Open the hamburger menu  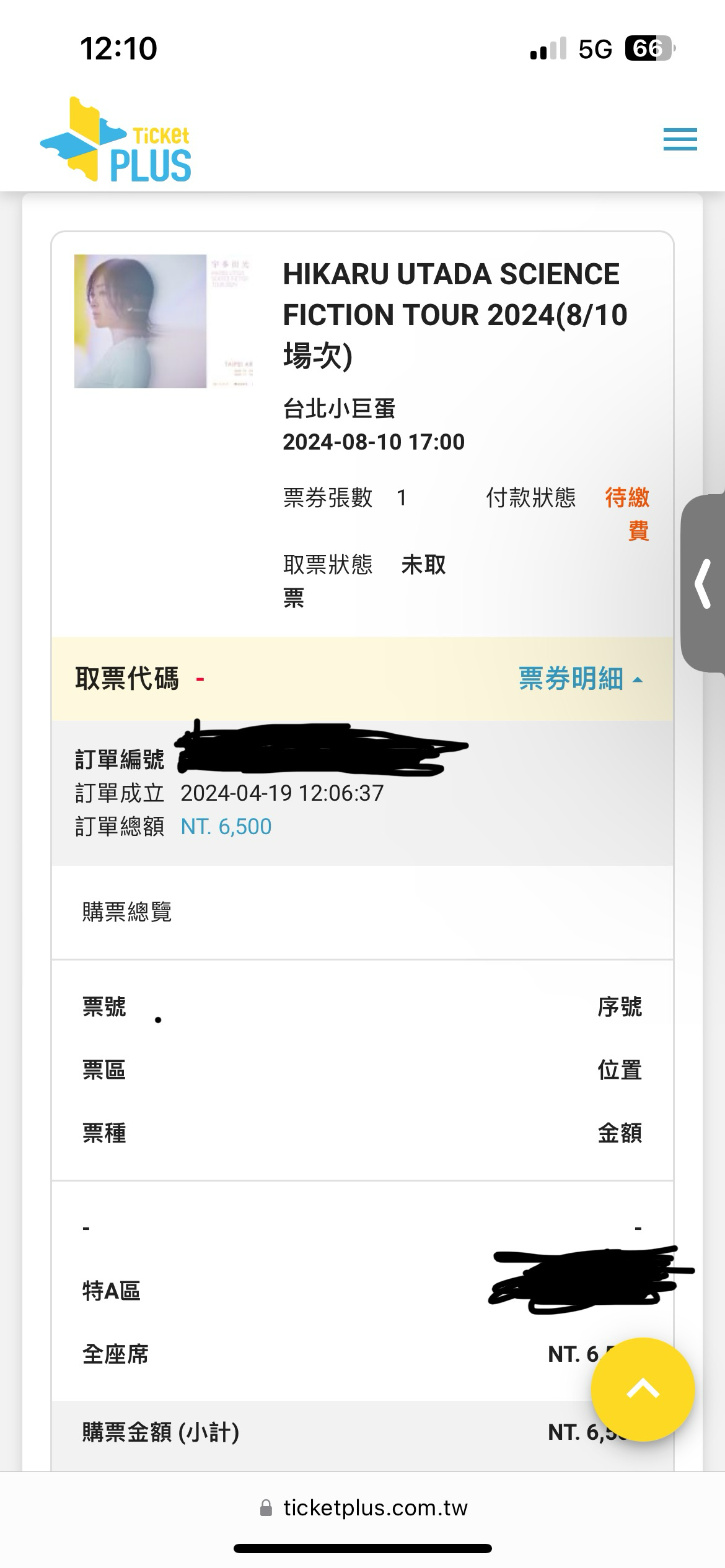(x=680, y=139)
